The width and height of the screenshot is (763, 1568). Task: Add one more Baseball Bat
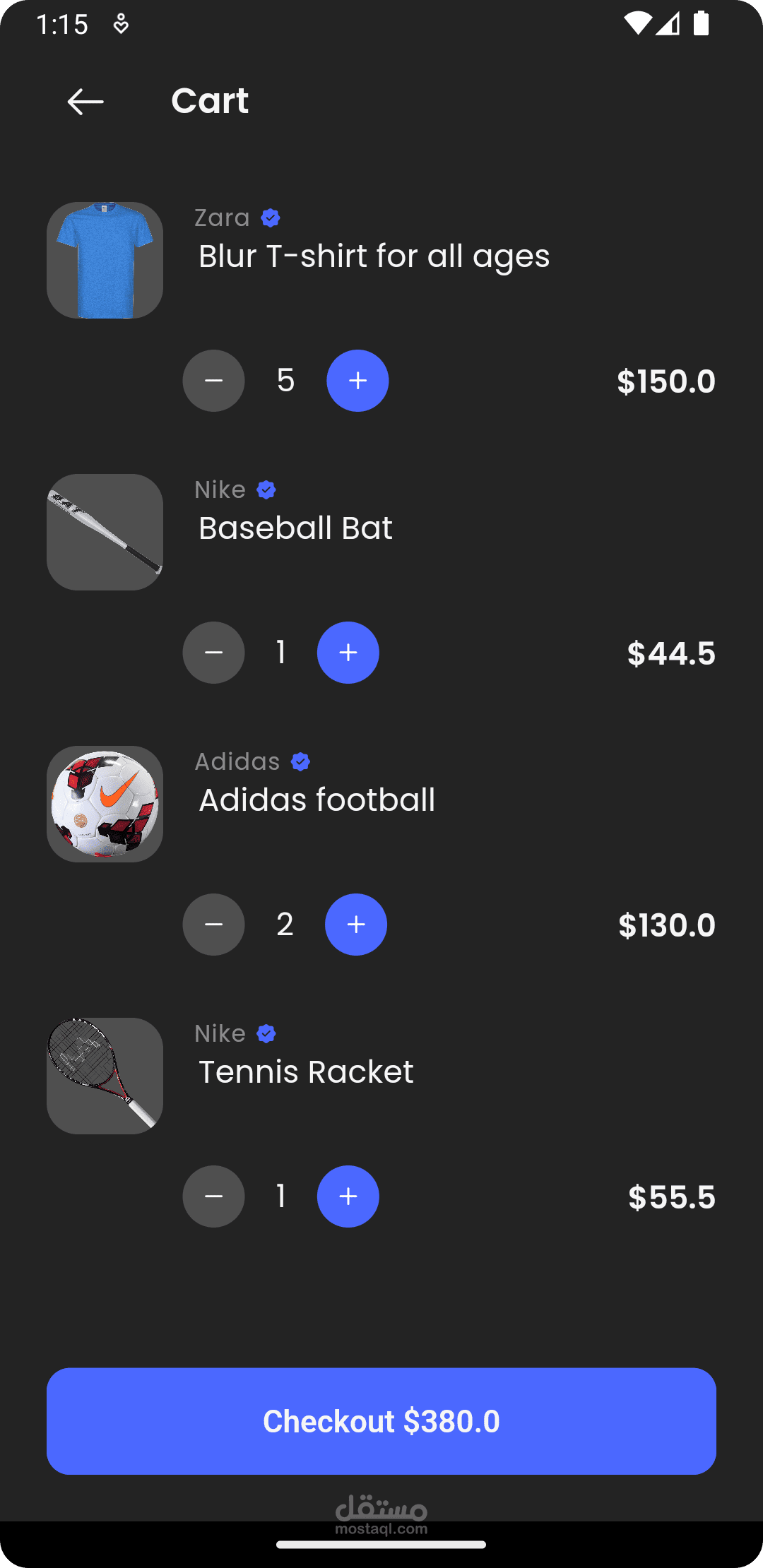coord(348,653)
